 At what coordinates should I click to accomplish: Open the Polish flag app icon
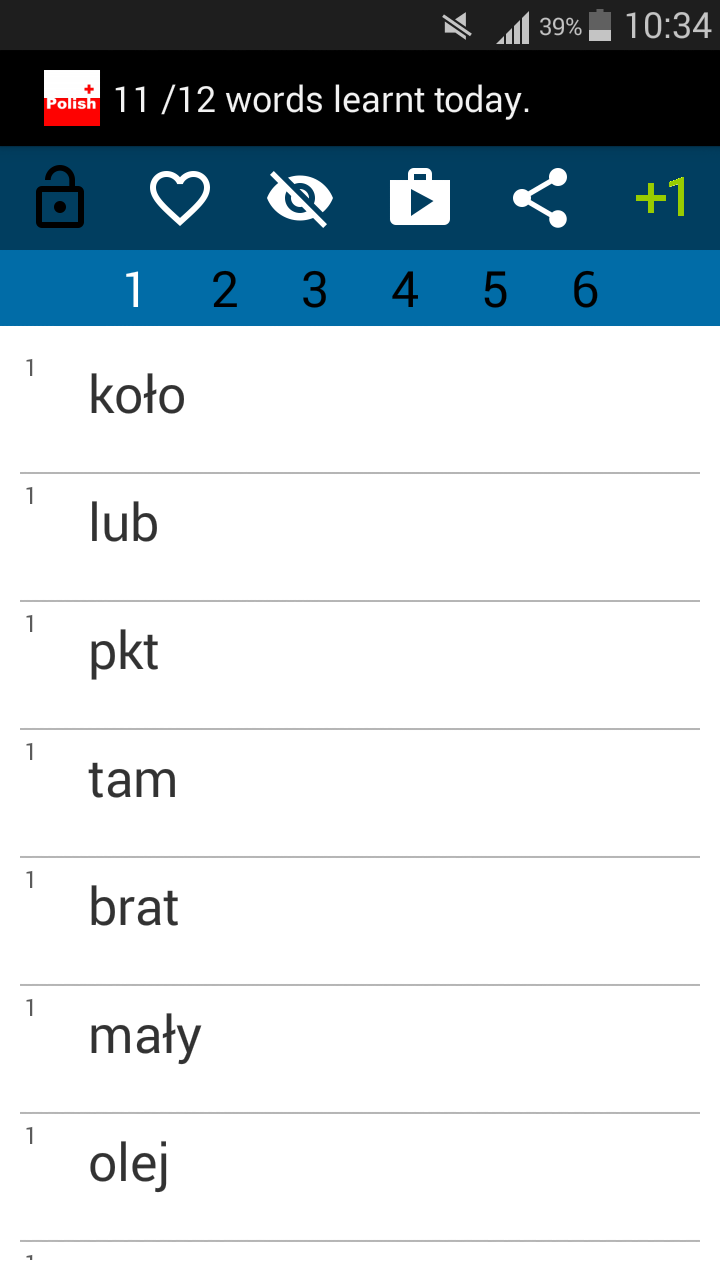click(71, 97)
